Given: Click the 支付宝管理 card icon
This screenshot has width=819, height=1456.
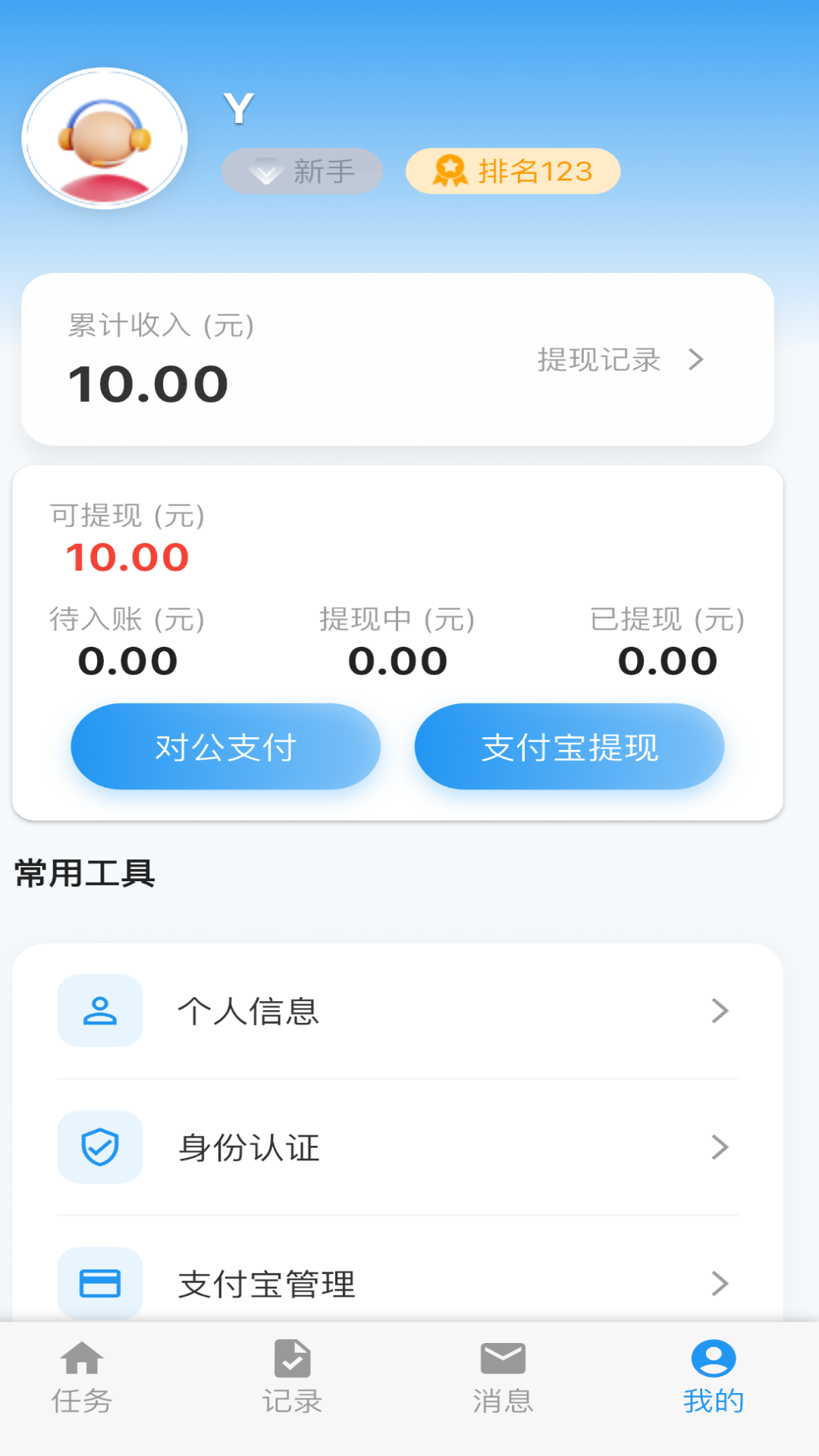Looking at the screenshot, I should [100, 1283].
